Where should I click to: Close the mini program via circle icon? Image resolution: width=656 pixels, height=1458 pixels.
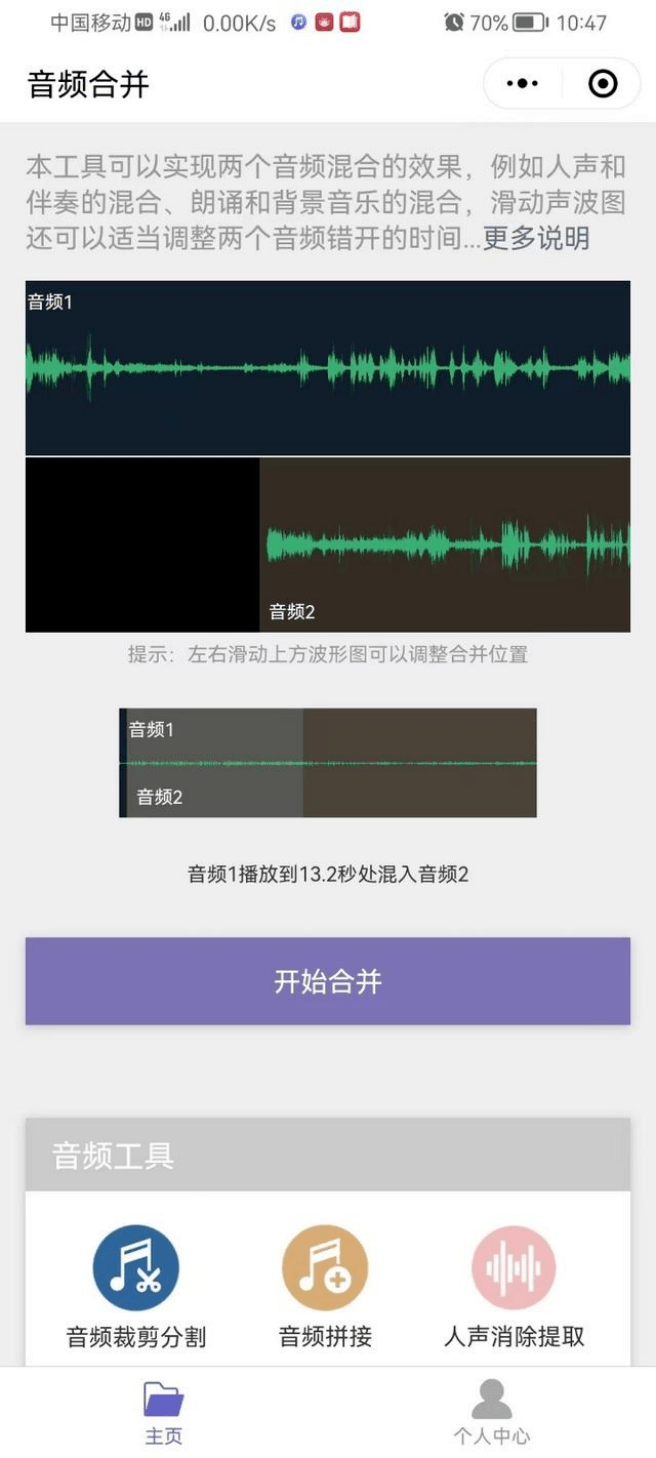pyautogui.click(x=603, y=84)
